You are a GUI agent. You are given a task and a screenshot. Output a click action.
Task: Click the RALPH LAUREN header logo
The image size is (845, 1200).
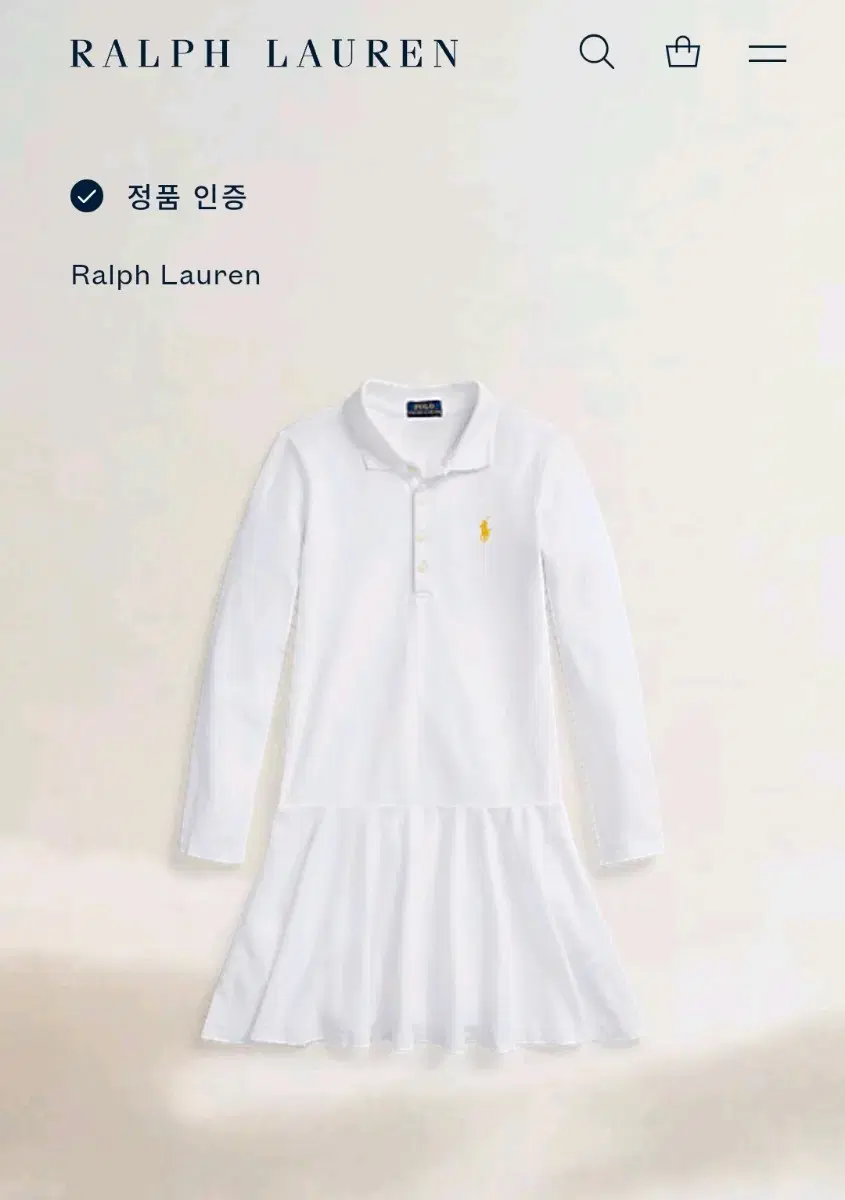pyautogui.click(x=262, y=51)
